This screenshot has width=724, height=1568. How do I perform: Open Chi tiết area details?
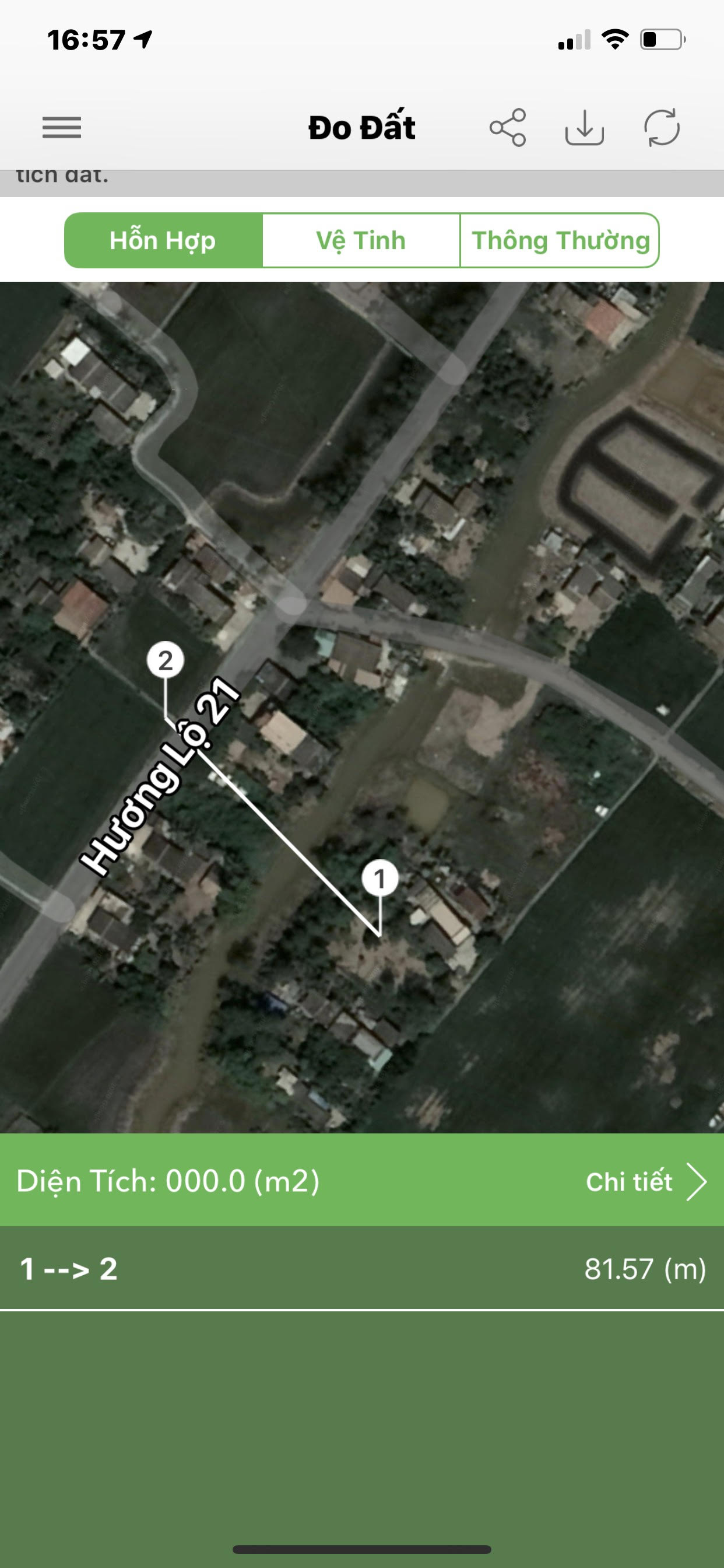(645, 1181)
